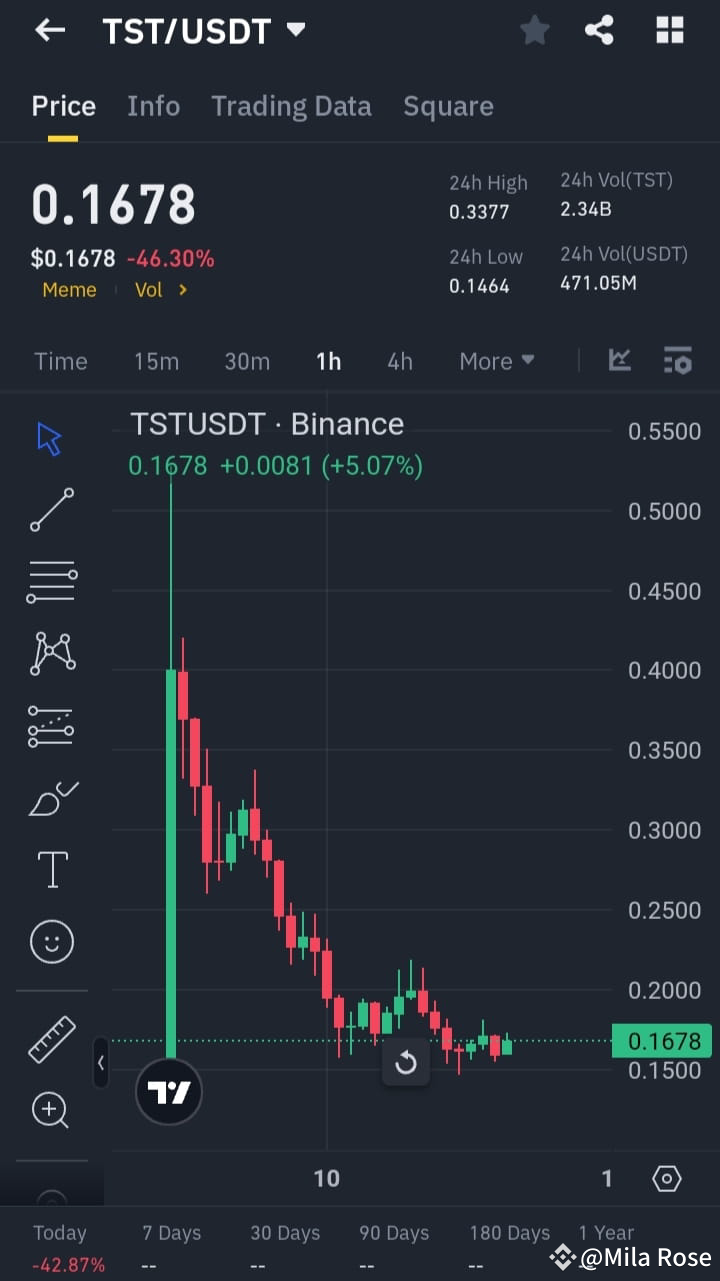The image size is (720, 1281).
Task: Select the trend line drawing tool
Action: [50, 510]
